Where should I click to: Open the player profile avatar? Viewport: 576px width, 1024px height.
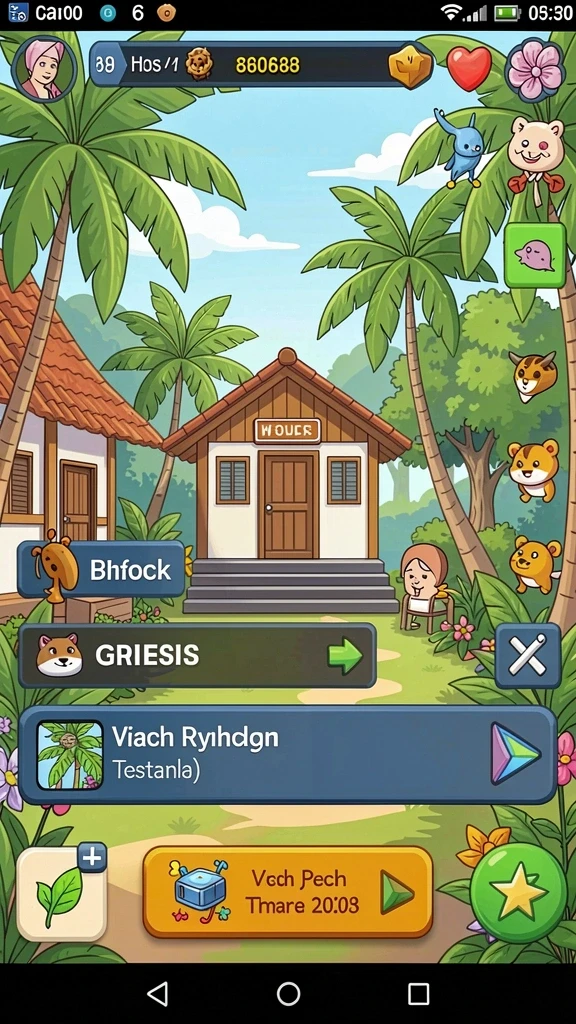(x=44, y=69)
